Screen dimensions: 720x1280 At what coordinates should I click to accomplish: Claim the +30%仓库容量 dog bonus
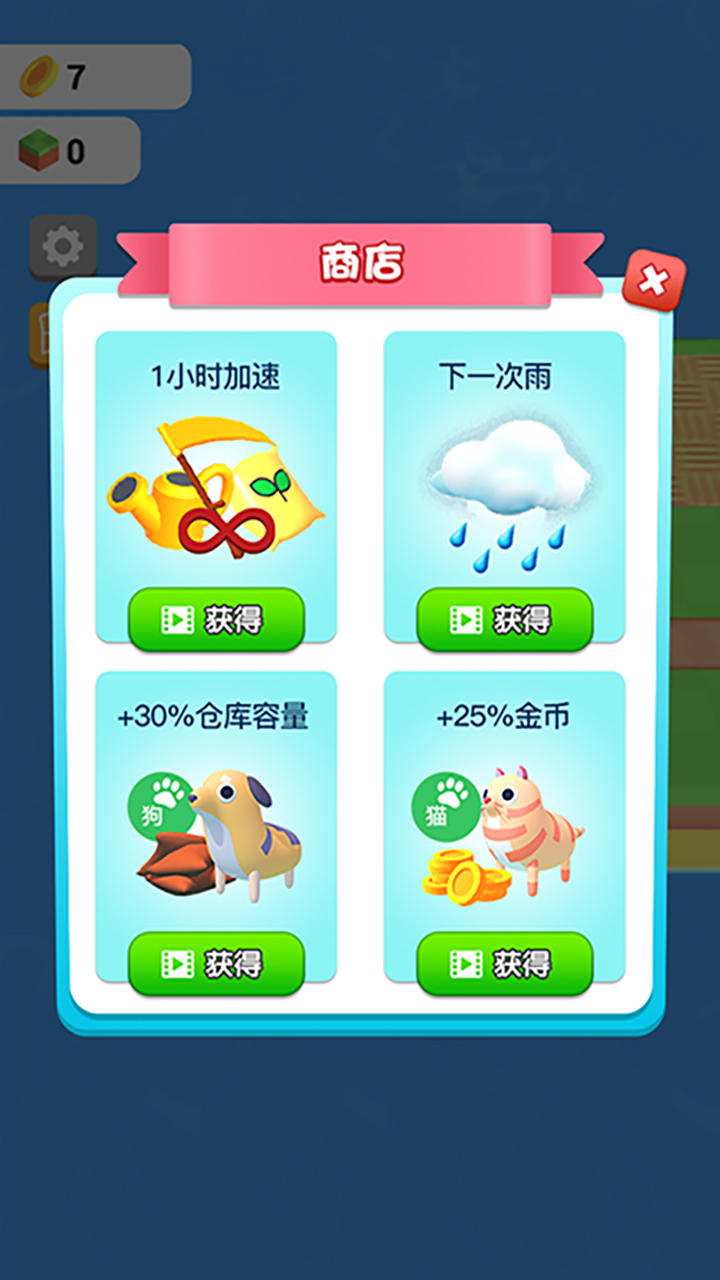coord(216,964)
